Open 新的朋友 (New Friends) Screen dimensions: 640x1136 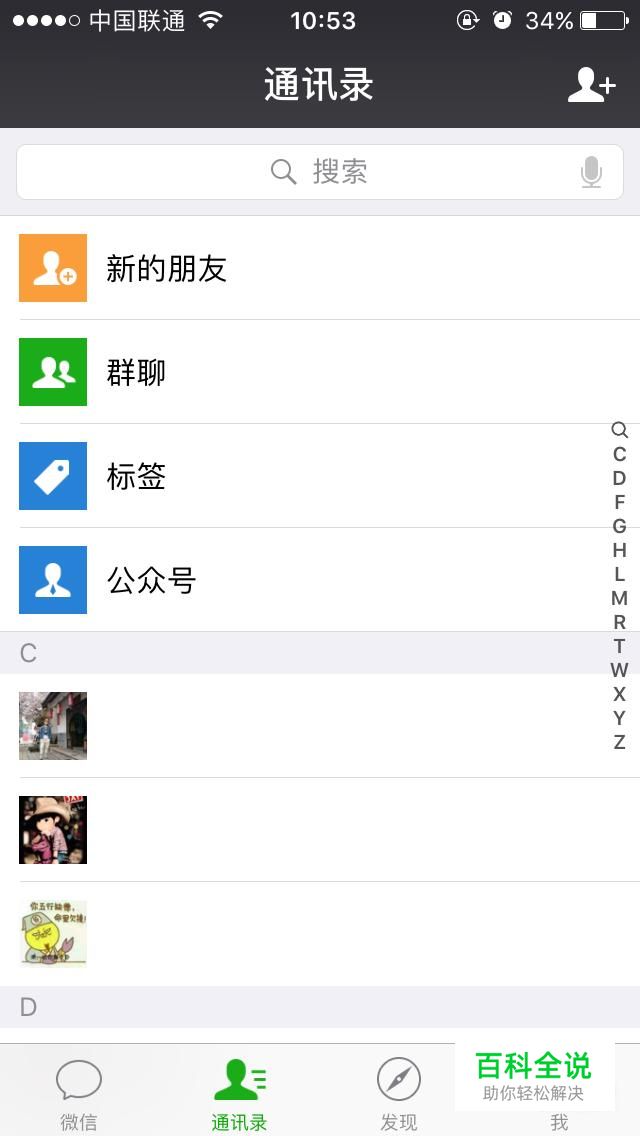tap(320, 268)
